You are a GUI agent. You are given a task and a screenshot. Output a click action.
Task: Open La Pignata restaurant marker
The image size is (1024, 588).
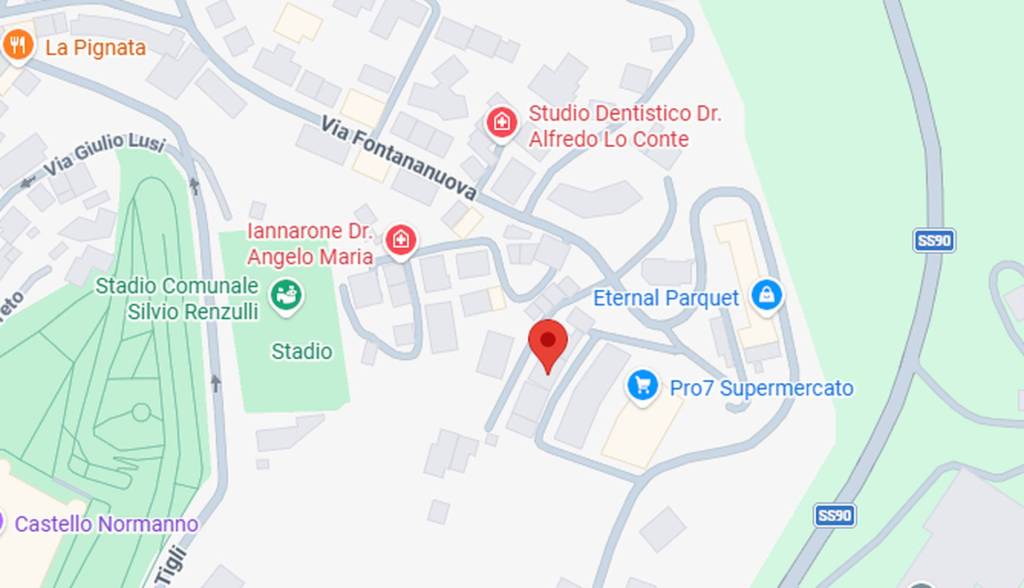[x=19, y=45]
